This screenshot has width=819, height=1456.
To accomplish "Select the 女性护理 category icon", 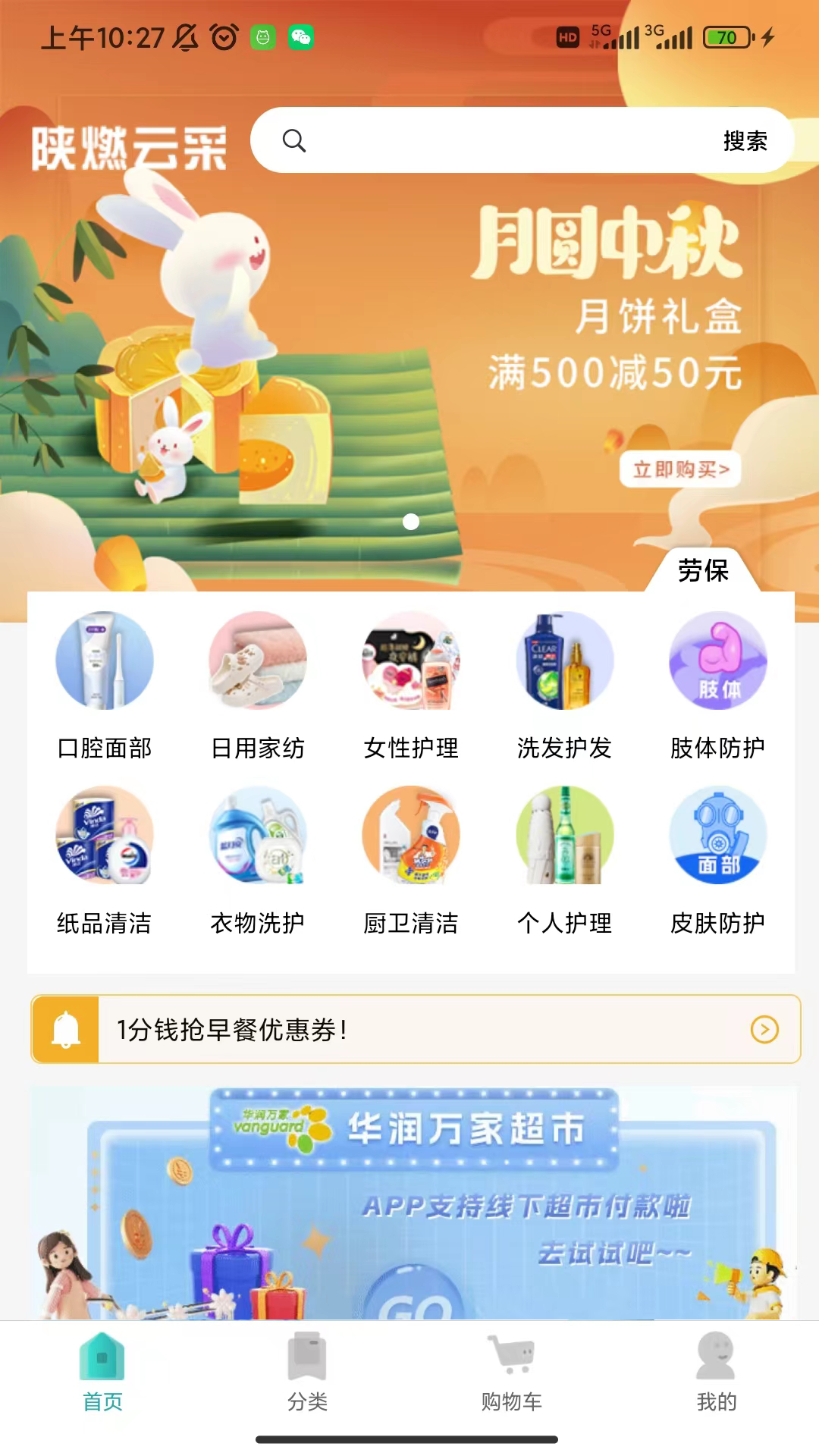I will [410, 661].
